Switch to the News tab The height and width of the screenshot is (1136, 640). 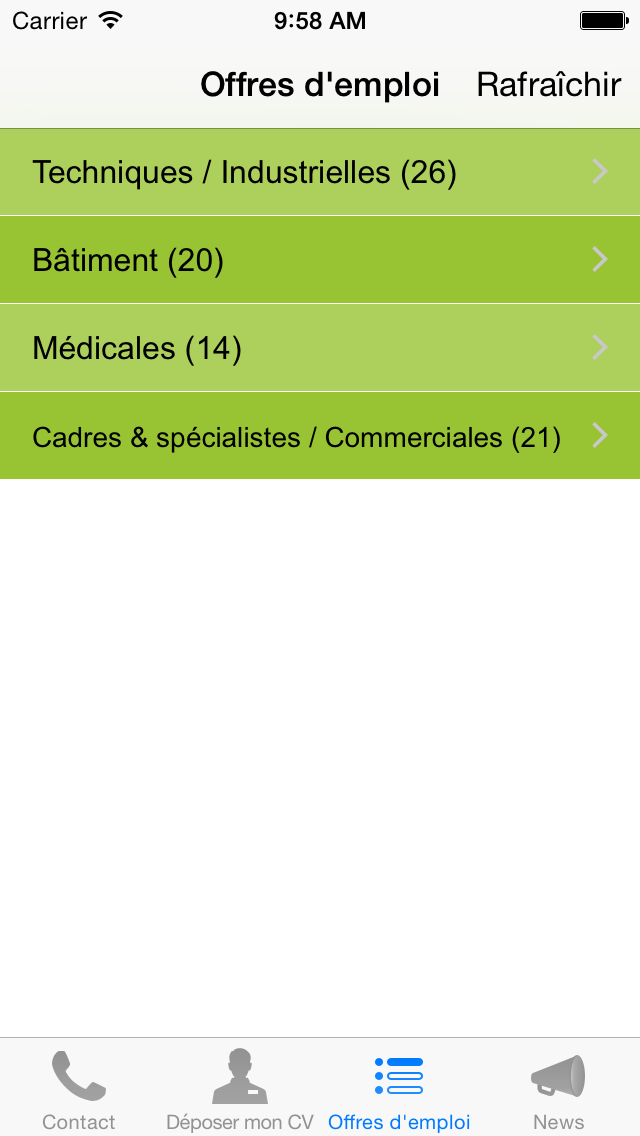pyautogui.click(x=559, y=1089)
